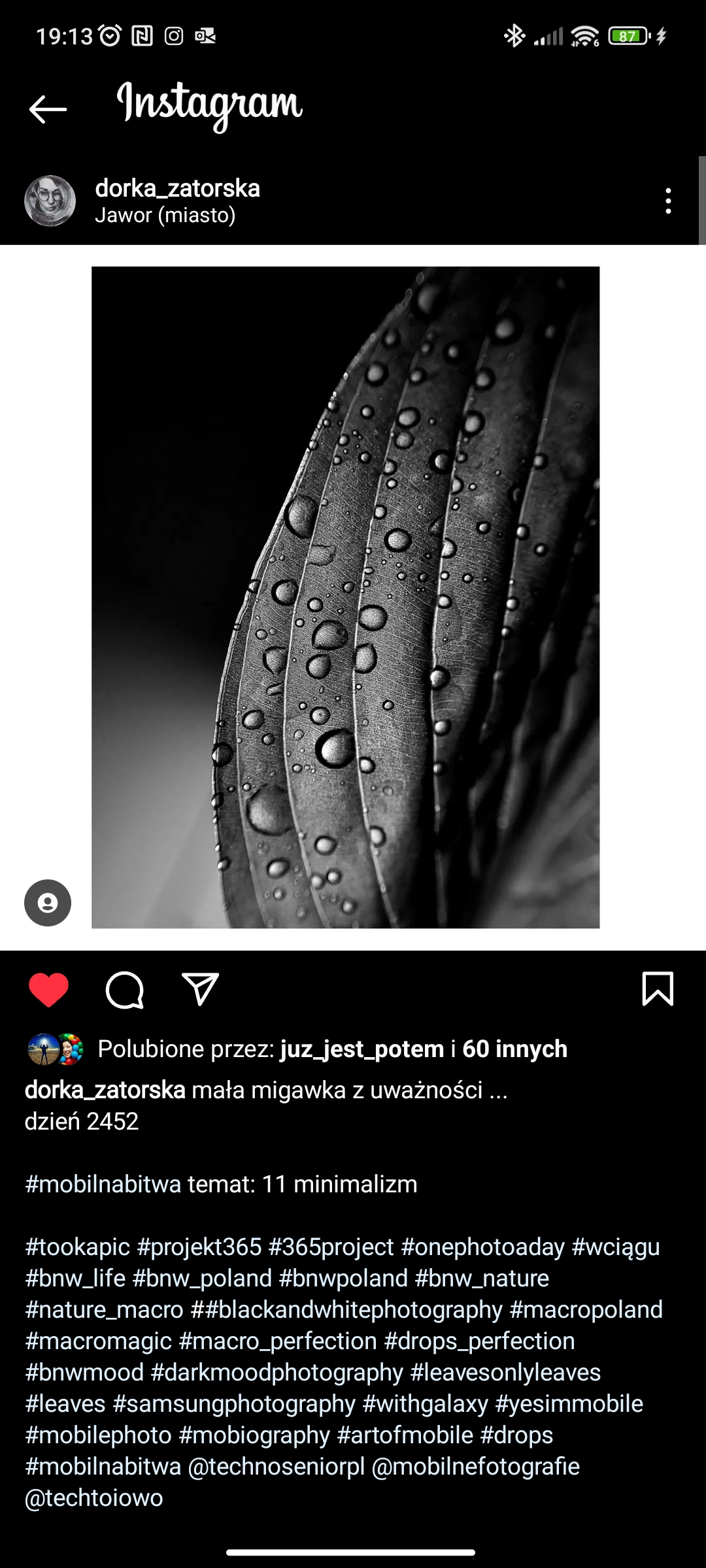Share this post via paper plane icon
706x1568 pixels.
(200, 989)
